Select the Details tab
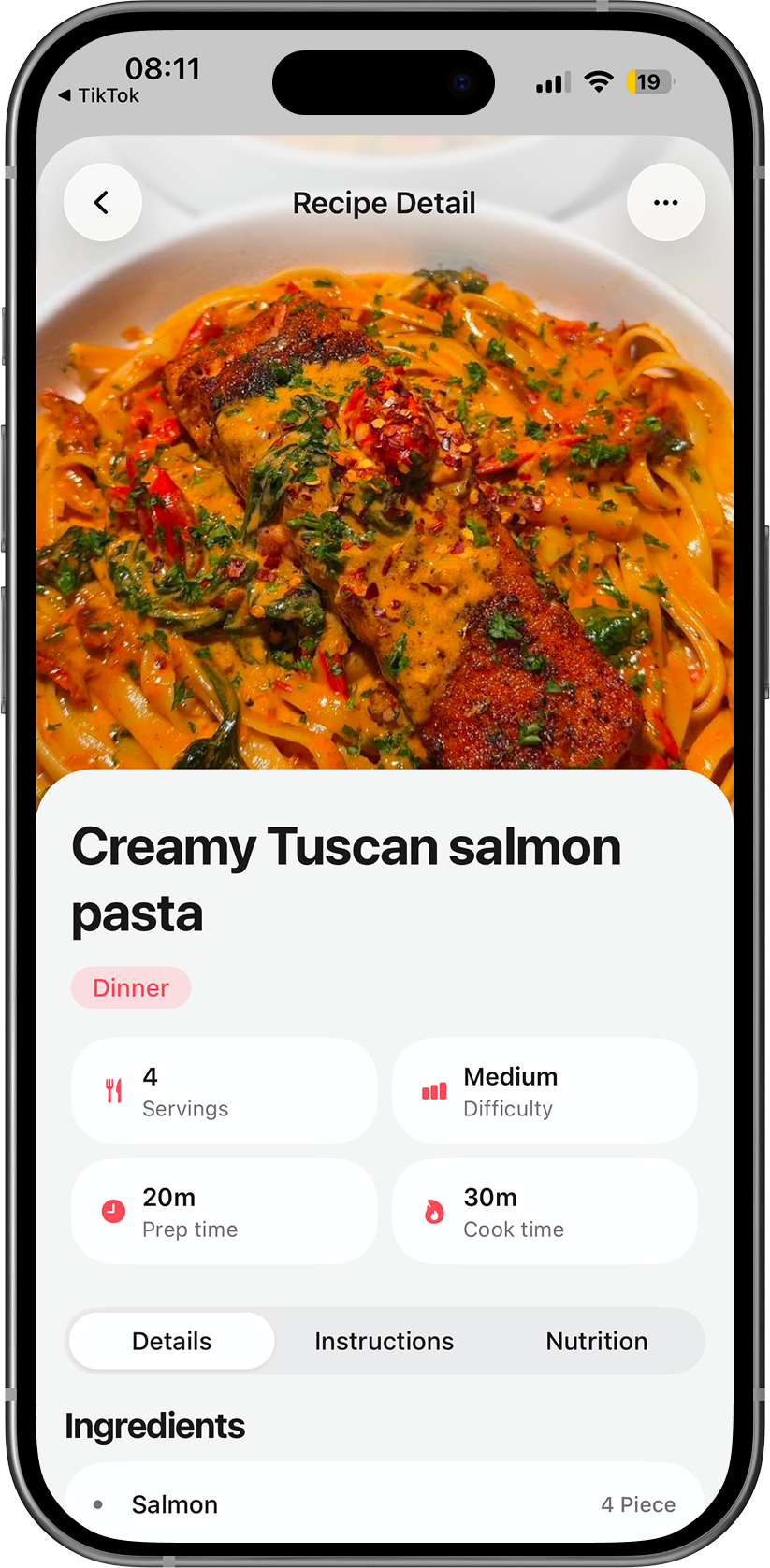The image size is (770, 1568). tap(172, 1341)
